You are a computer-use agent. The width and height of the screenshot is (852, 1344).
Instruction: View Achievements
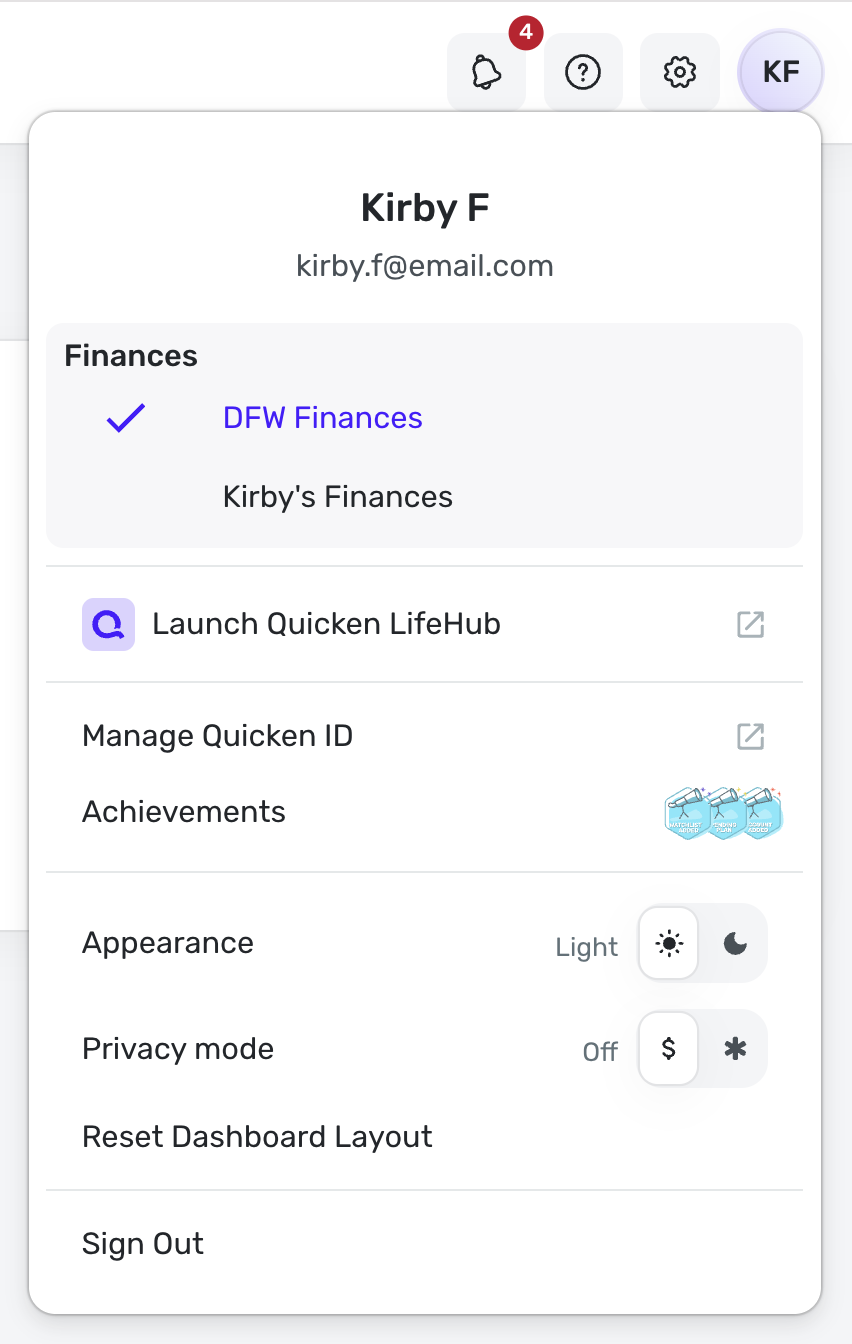point(184,811)
